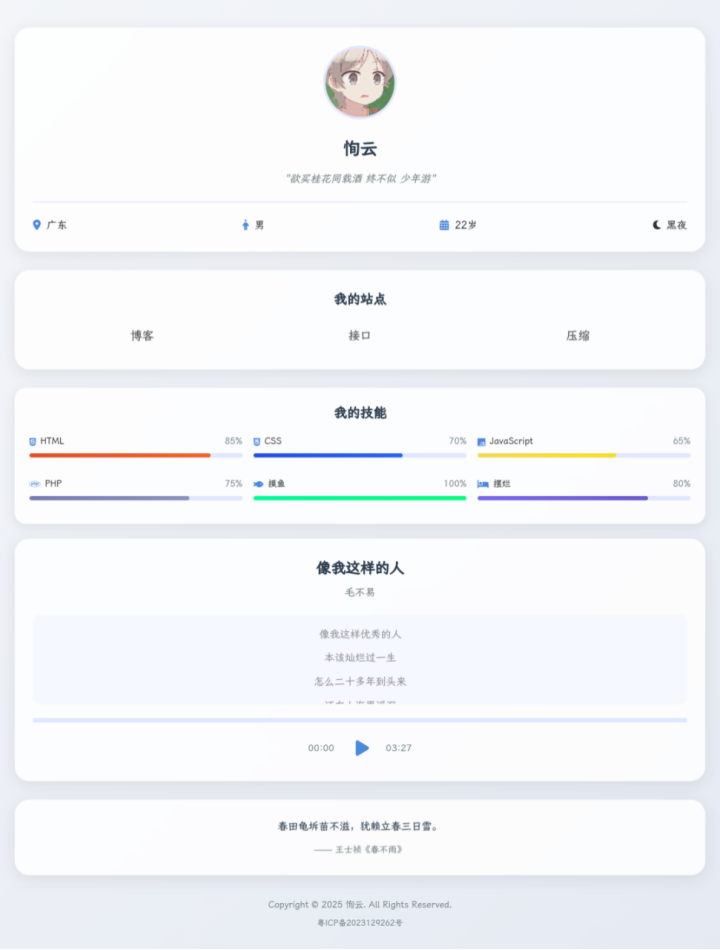The height and width of the screenshot is (950, 720).
Task: Open the 接口 site link
Action: tap(360, 336)
